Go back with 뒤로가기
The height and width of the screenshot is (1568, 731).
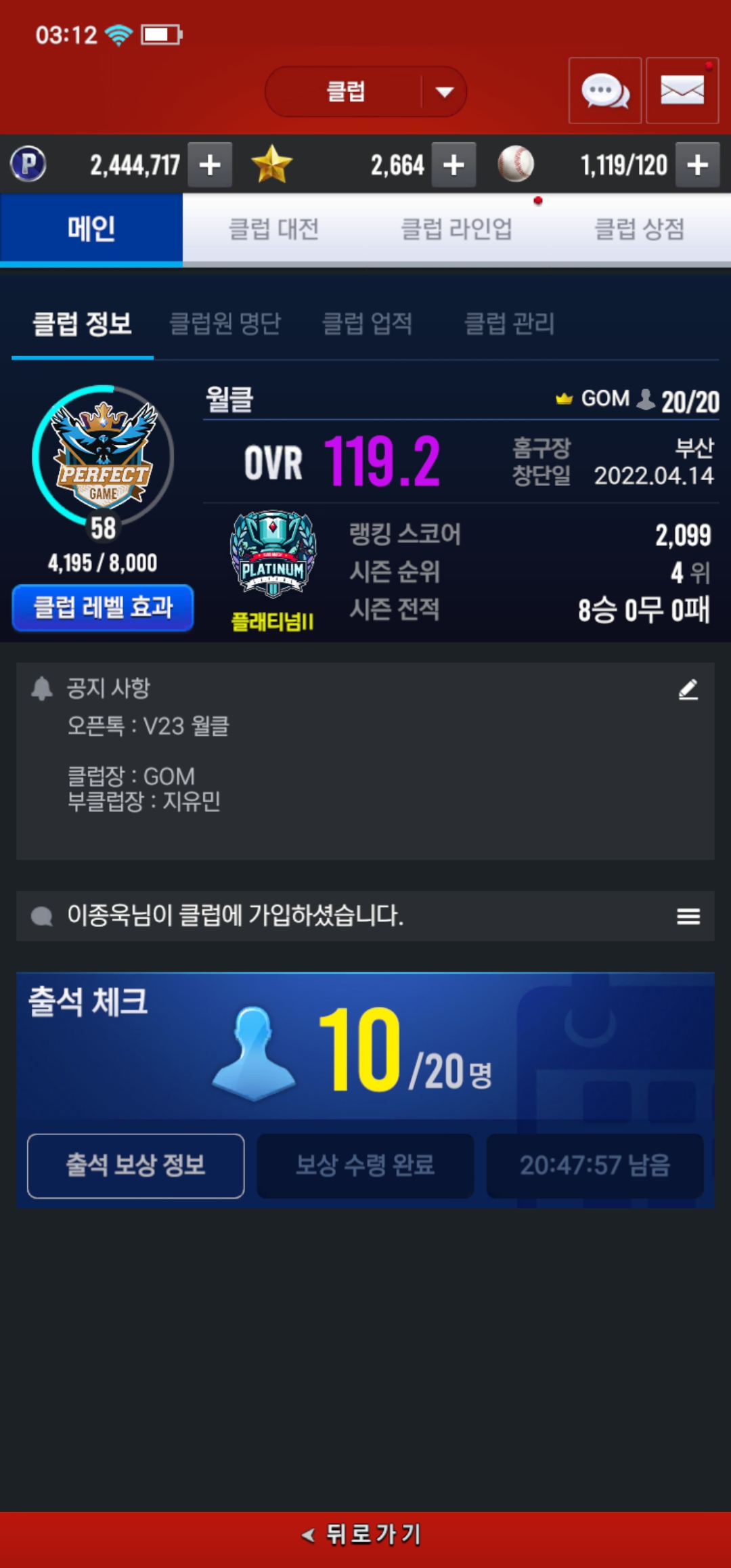[365, 1534]
